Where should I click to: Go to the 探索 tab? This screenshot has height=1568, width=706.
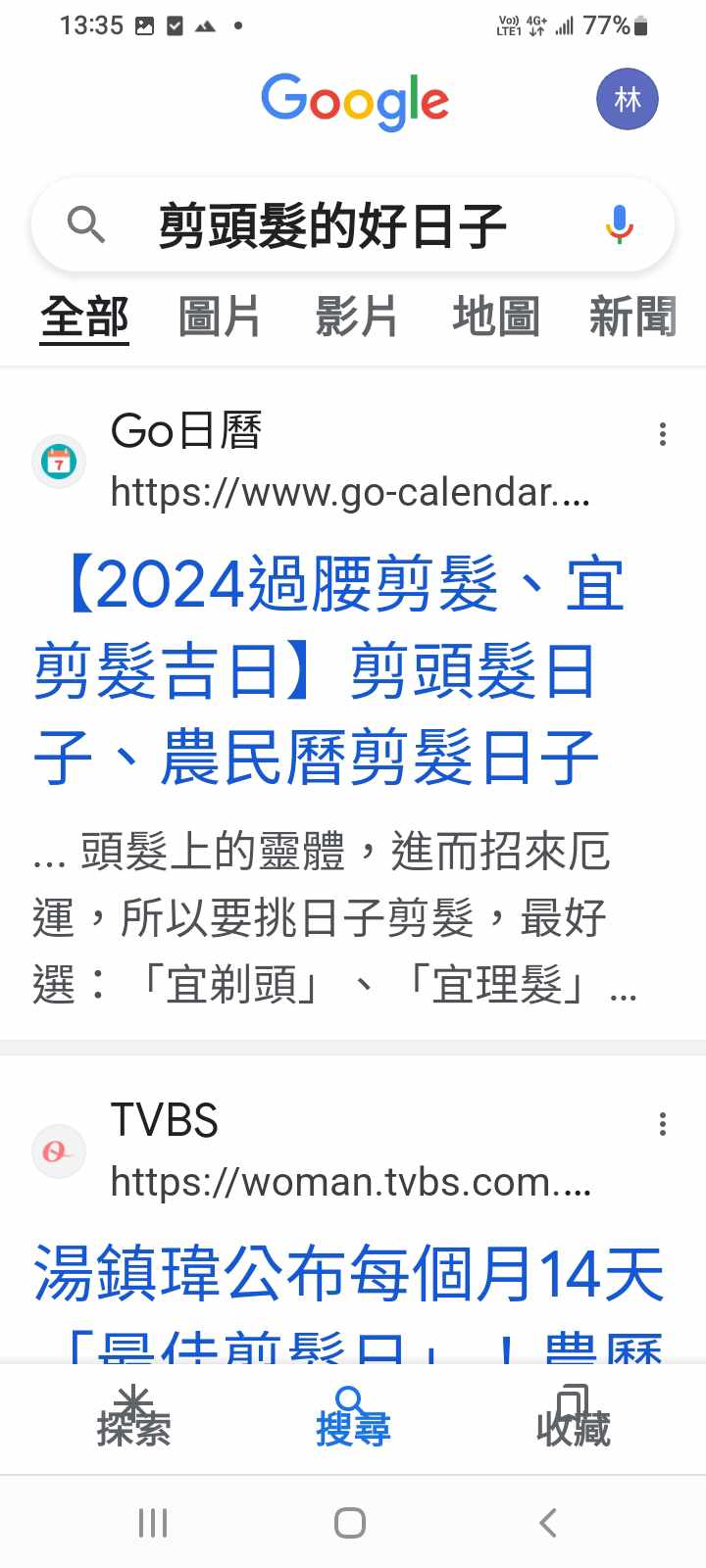point(133,1418)
